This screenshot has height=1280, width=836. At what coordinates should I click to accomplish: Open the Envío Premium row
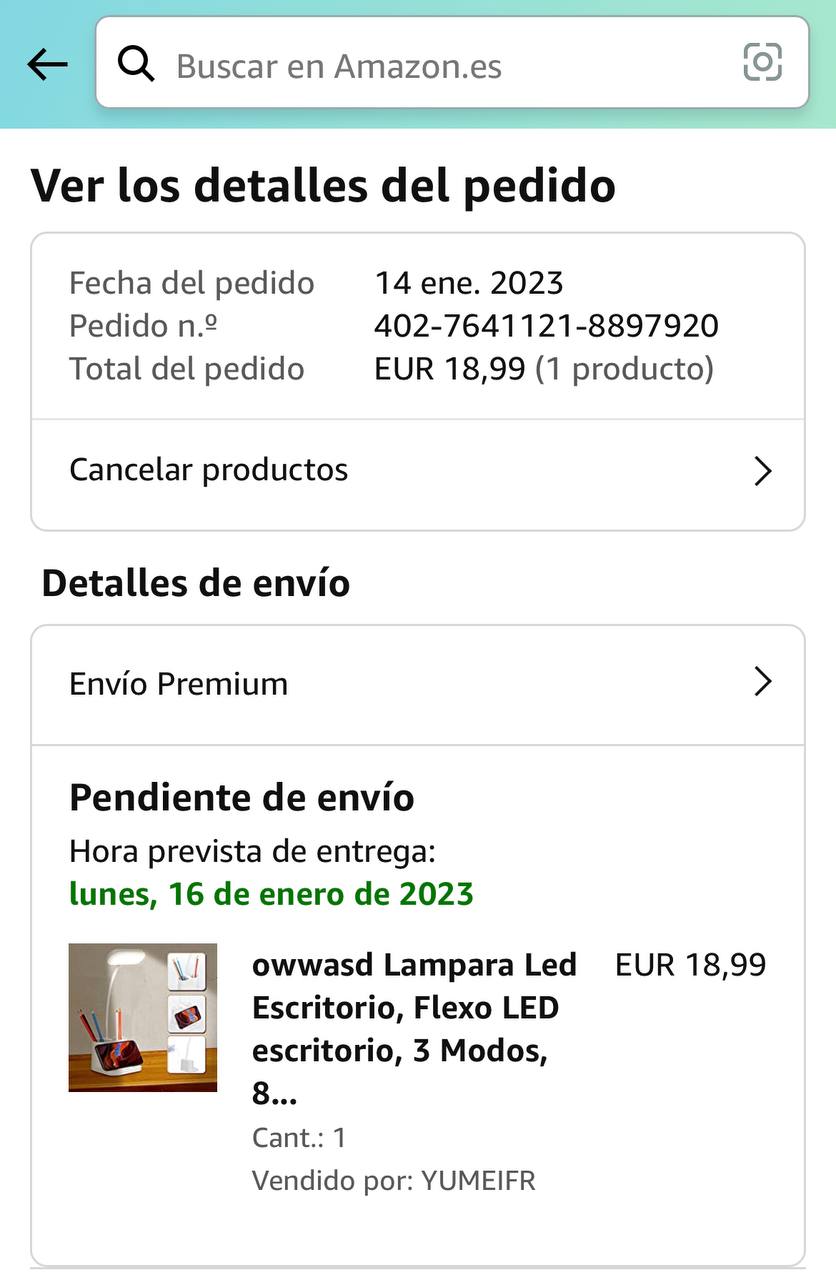click(418, 684)
